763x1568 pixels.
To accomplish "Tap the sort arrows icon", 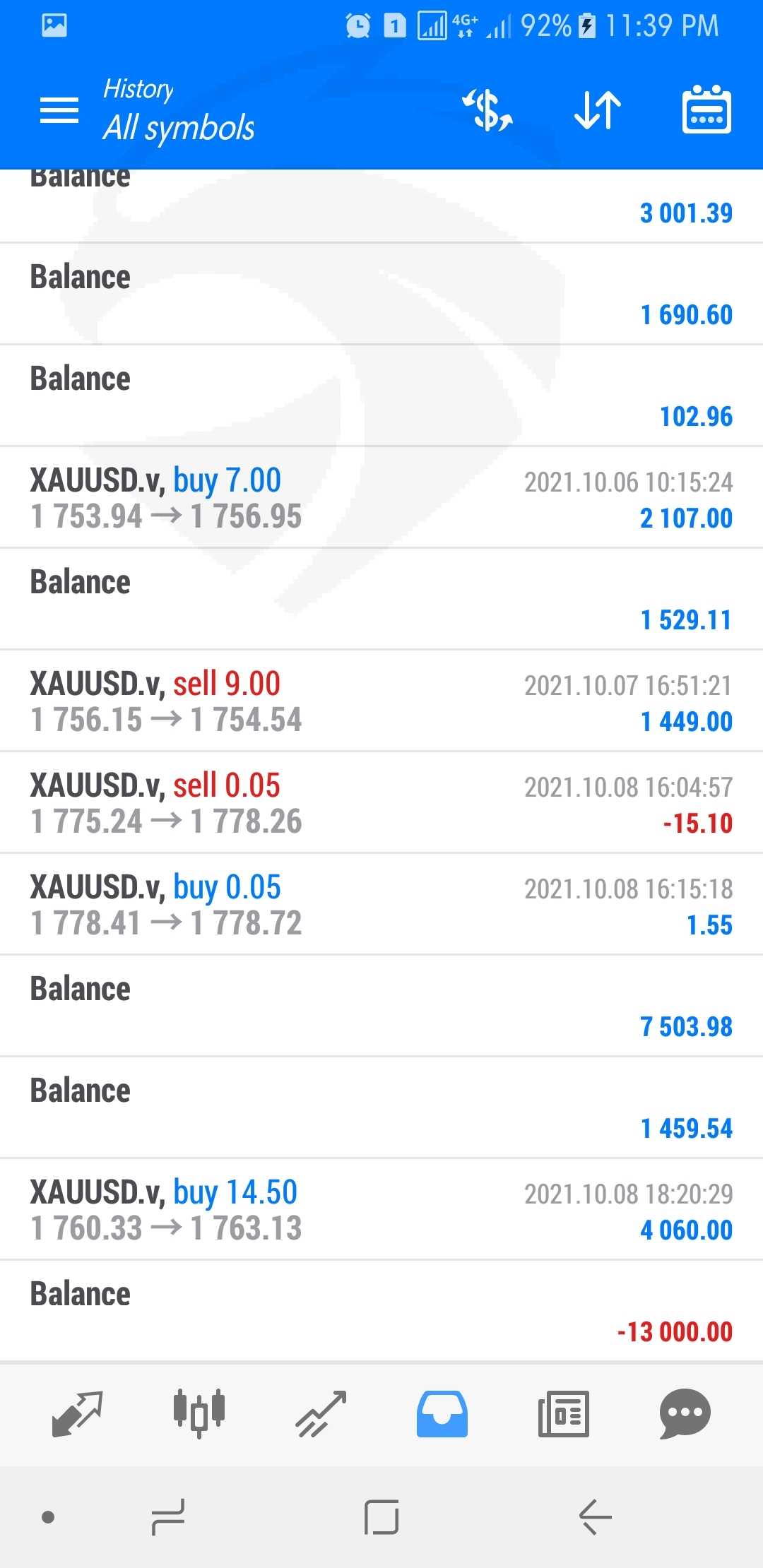I will [x=597, y=110].
